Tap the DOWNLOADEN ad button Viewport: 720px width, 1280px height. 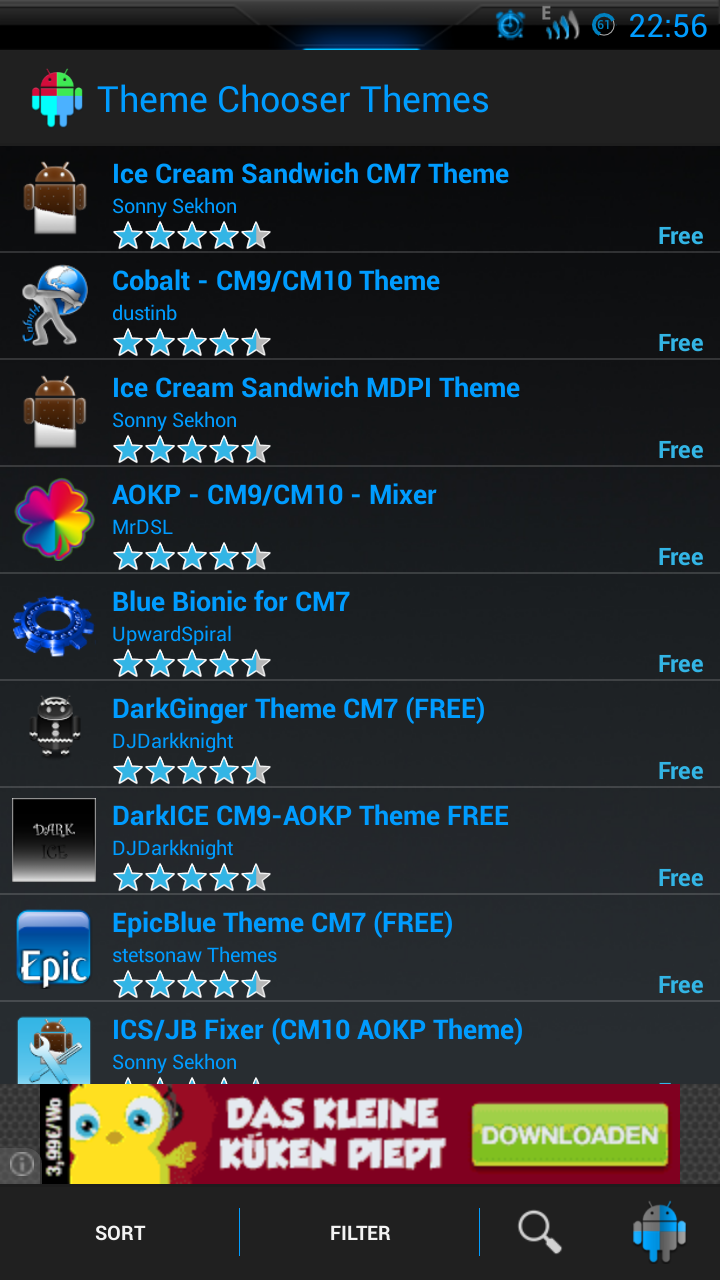tap(569, 1135)
